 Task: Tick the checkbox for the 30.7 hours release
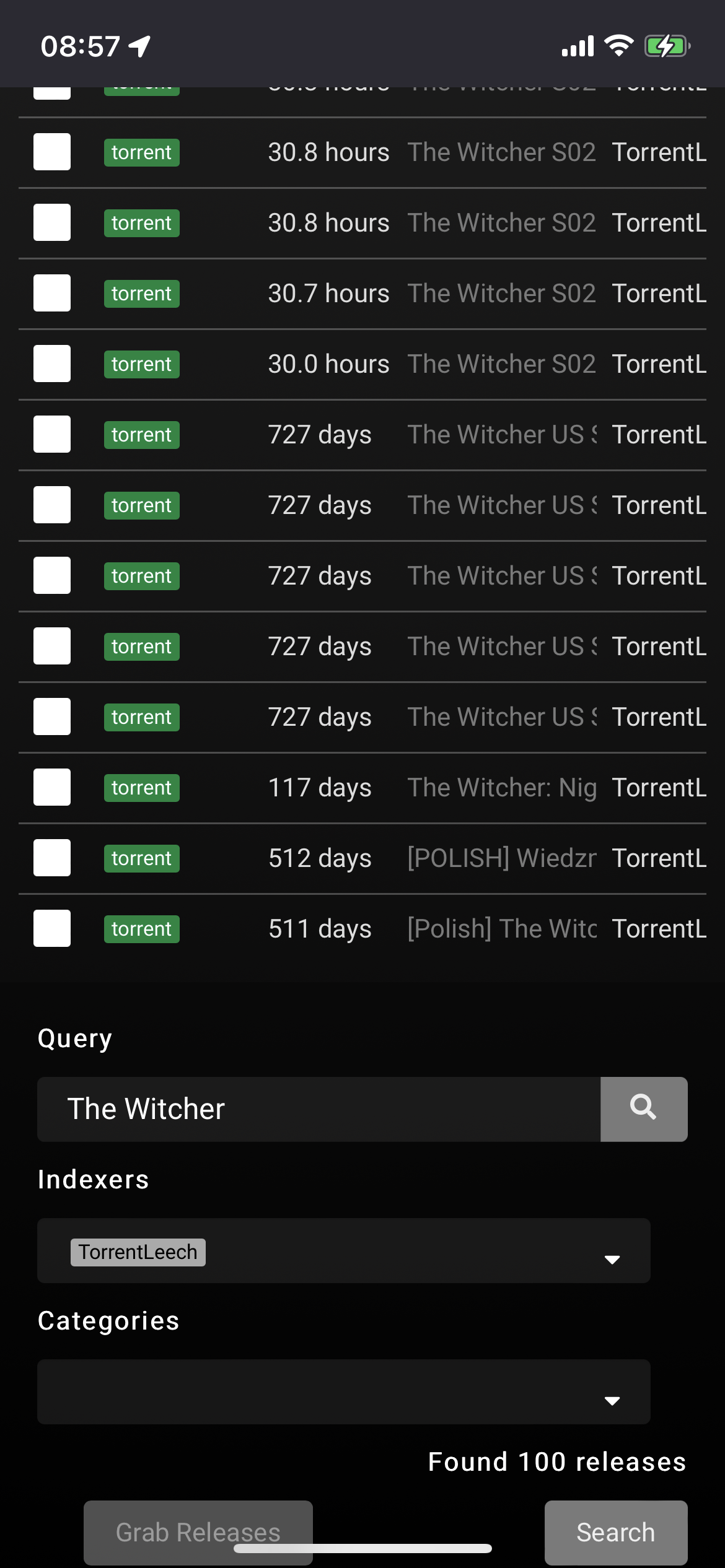[52, 293]
